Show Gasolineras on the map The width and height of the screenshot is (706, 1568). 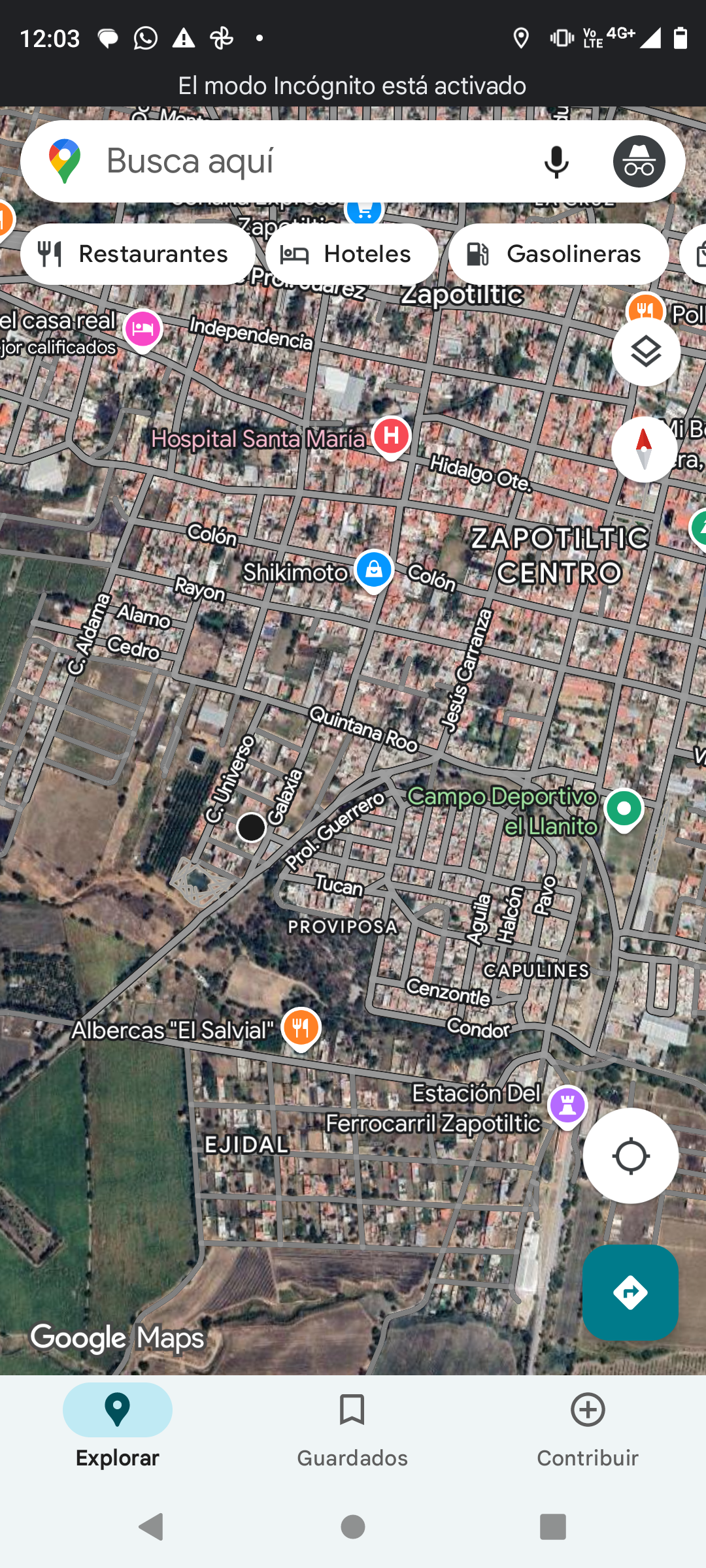[x=559, y=254]
